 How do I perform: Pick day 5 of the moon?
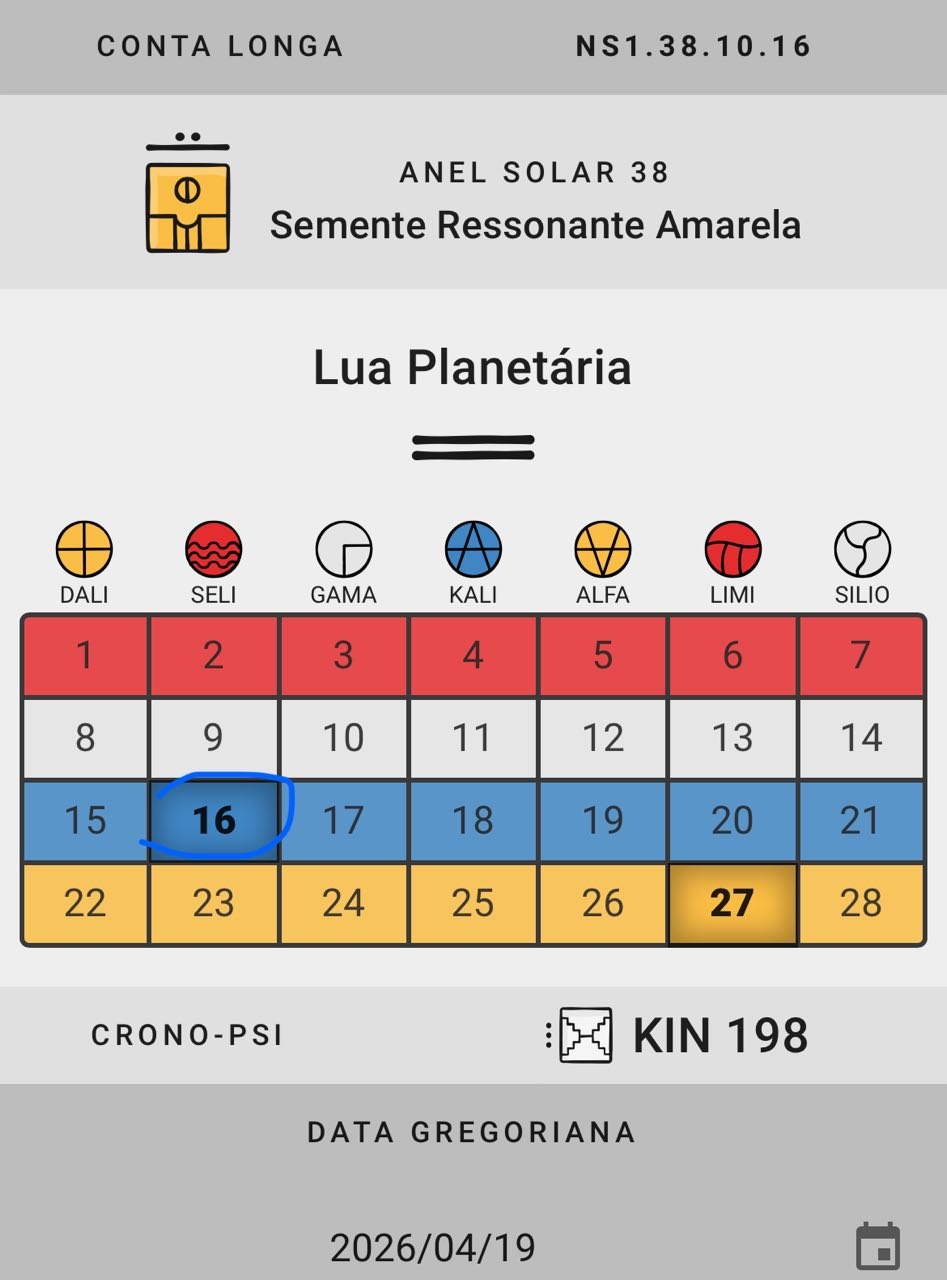[603, 656]
